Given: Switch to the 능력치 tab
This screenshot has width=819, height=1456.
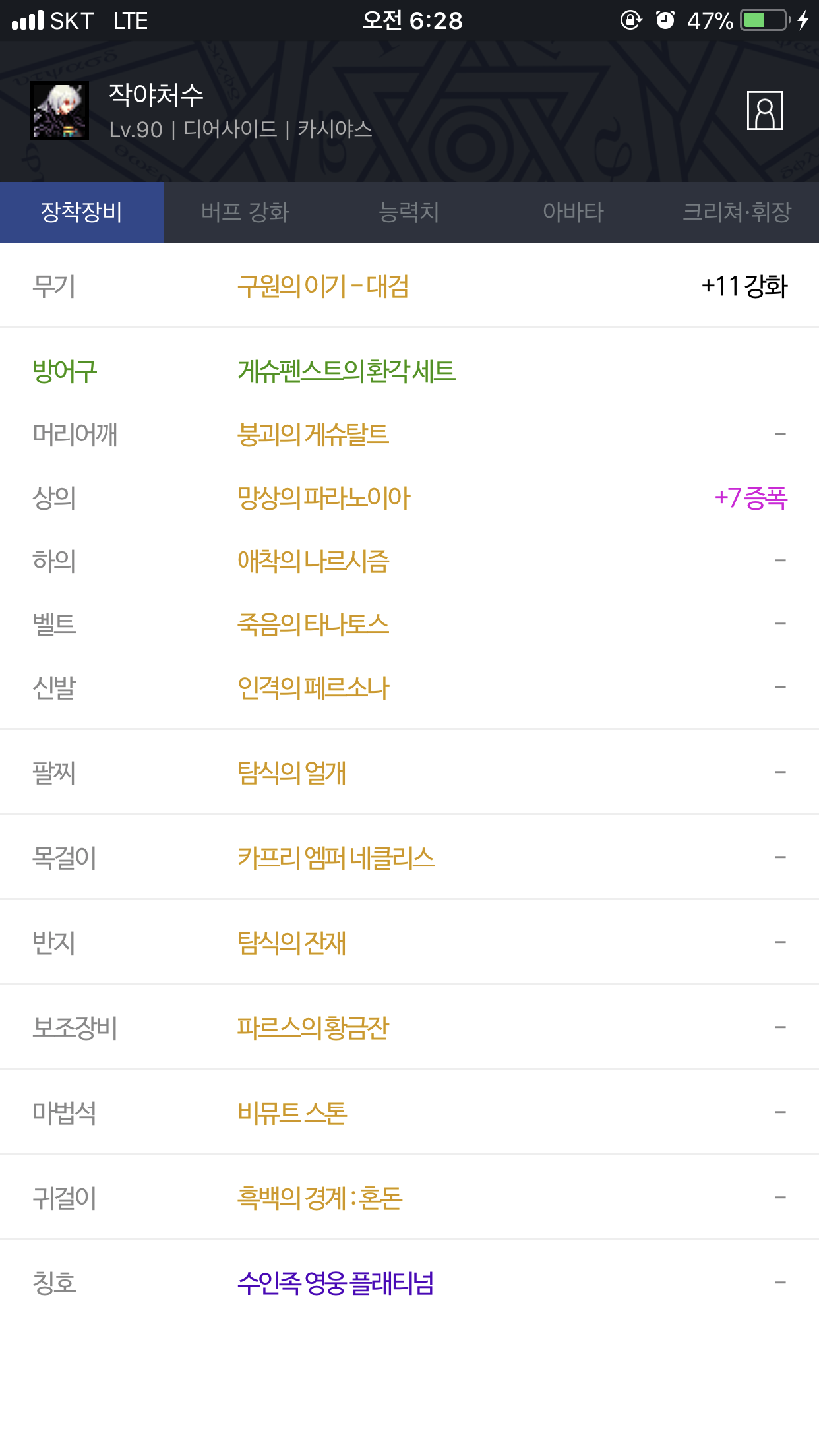Looking at the screenshot, I should [409, 212].
